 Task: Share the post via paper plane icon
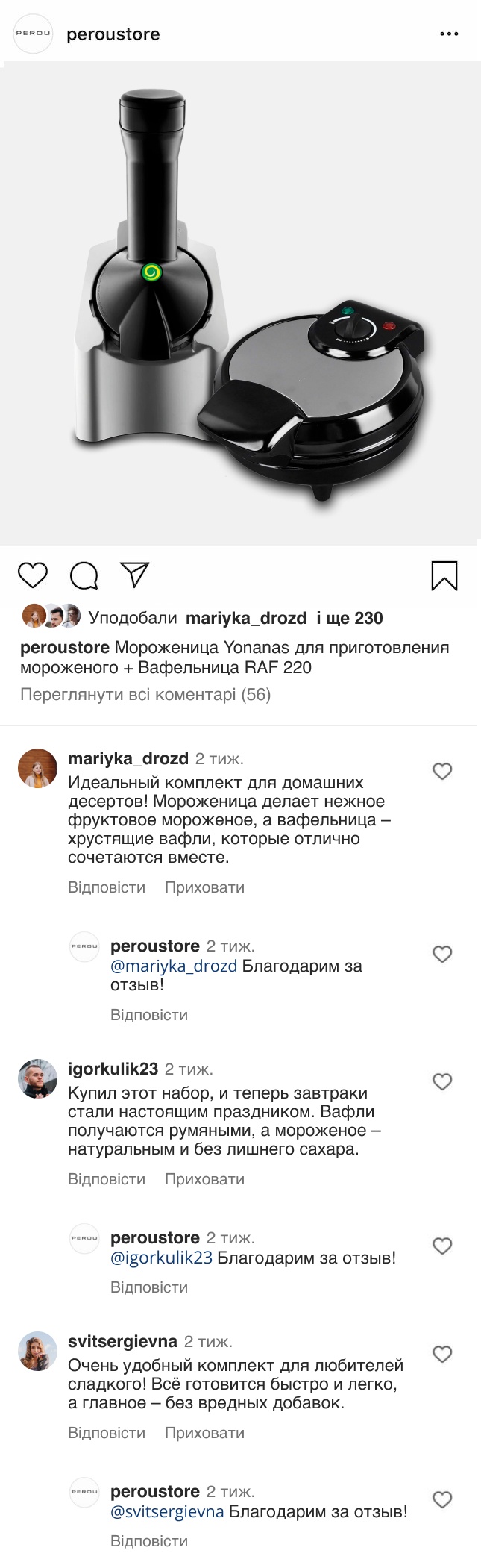point(135,575)
